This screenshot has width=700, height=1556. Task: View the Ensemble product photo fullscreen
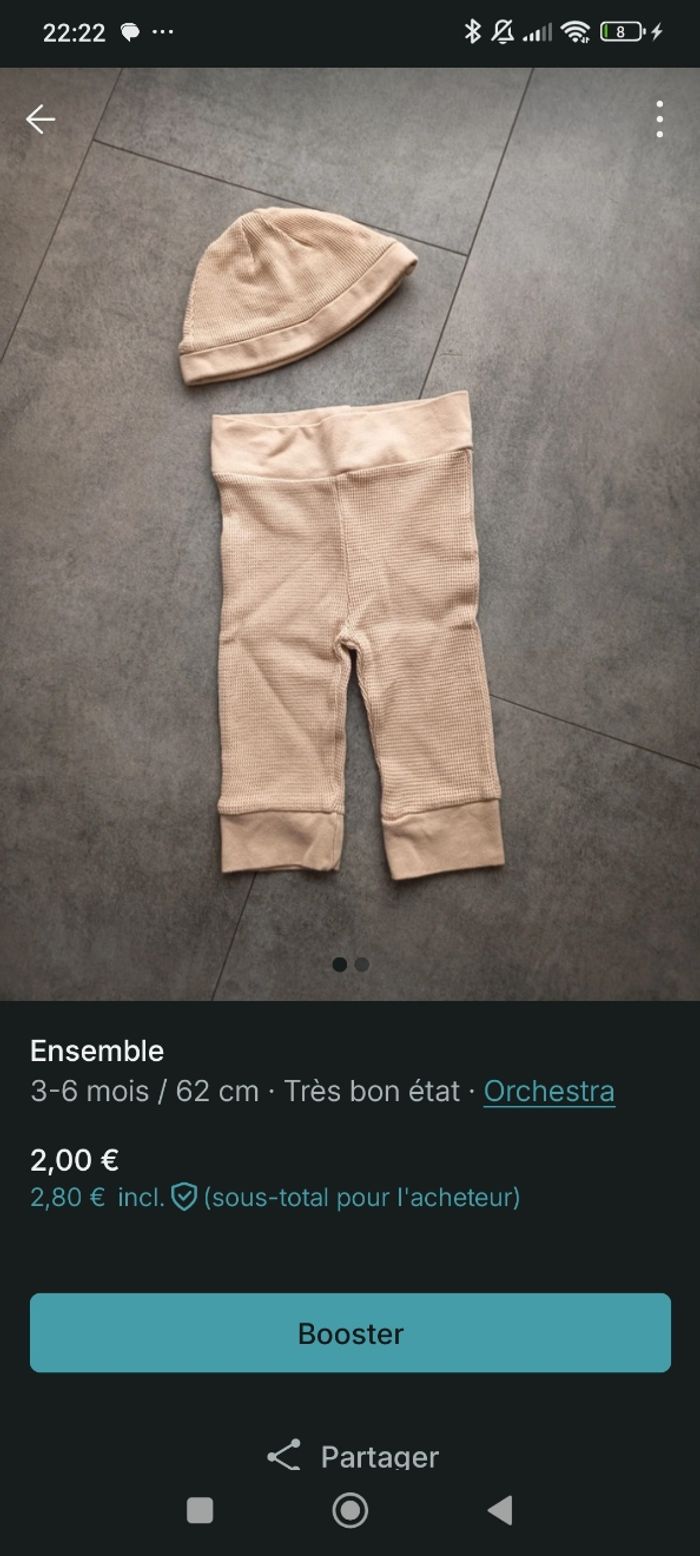tap(350, 540)
